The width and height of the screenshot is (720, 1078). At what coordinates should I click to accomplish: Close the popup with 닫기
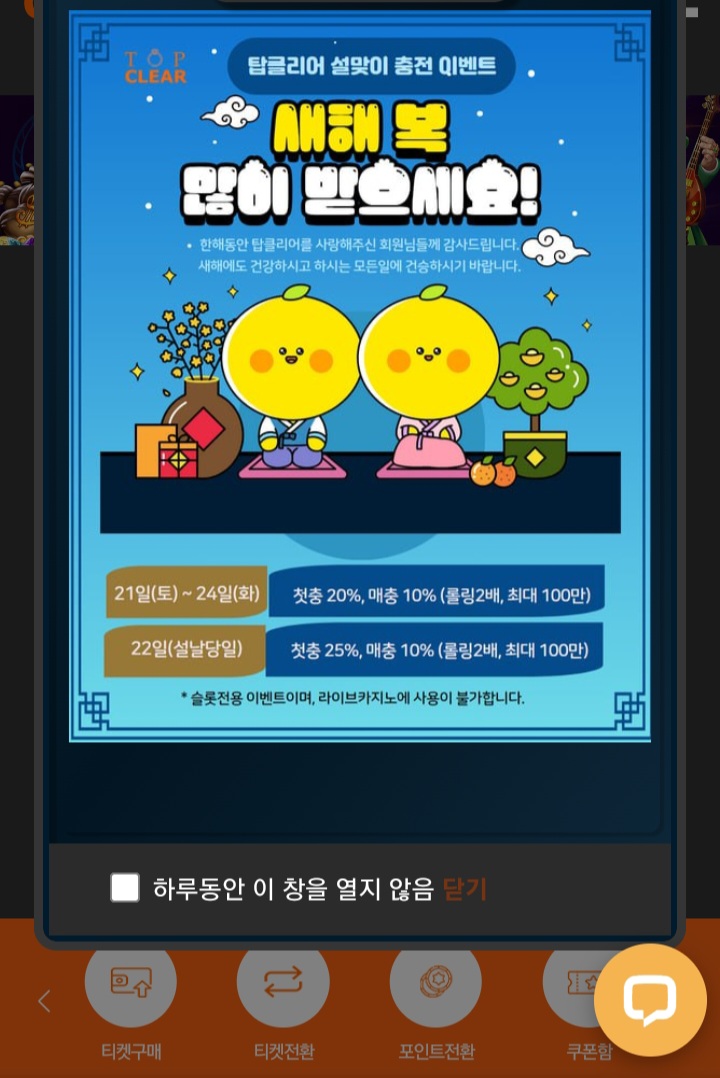click(464, 888)
